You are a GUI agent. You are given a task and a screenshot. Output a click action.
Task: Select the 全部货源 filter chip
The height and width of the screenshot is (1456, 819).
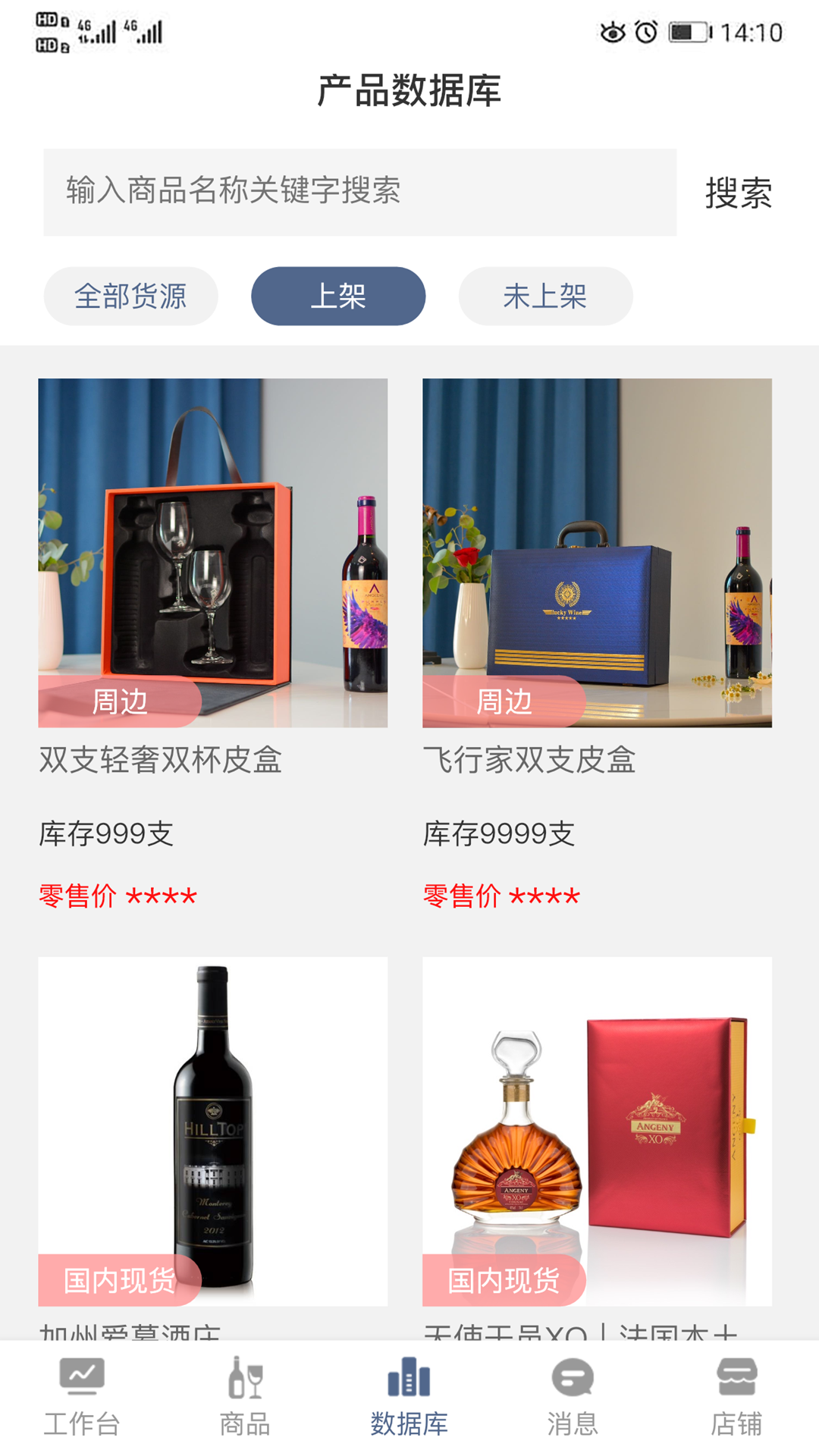point(130,296)
